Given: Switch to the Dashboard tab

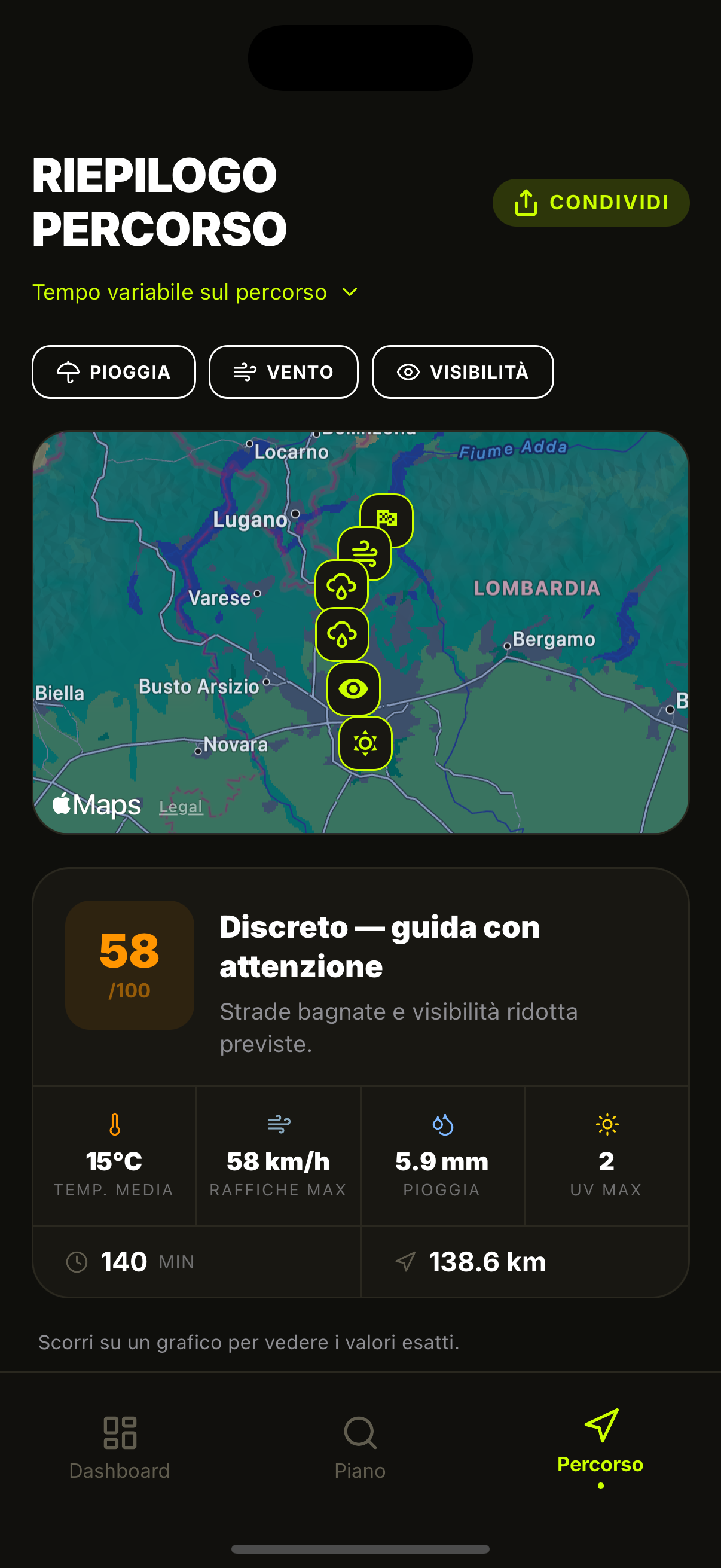Looking at the screenshot, I should [120, 1448].
